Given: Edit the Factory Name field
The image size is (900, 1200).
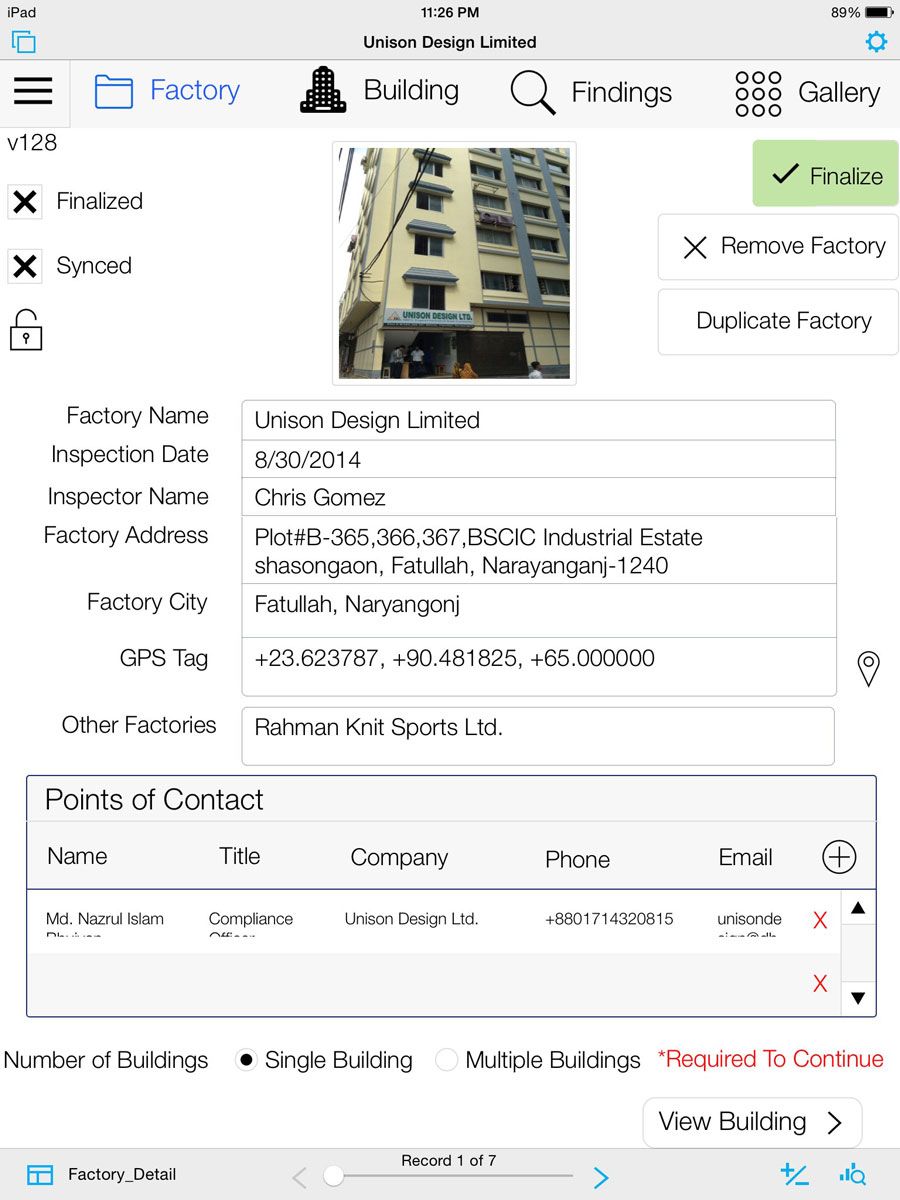Looking at the screenshot, I should (538, 420).
